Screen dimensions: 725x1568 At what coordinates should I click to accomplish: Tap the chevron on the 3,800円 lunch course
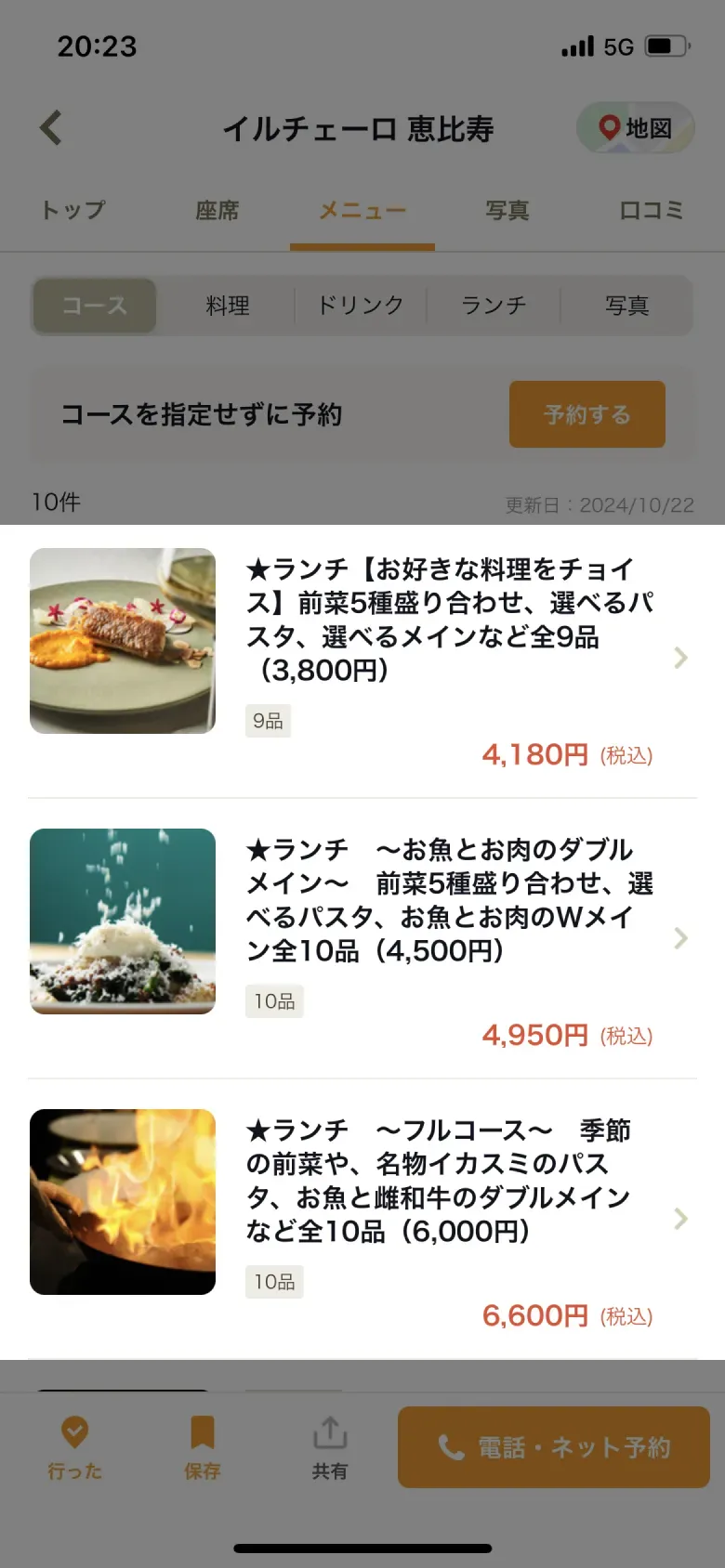(679, 659)
